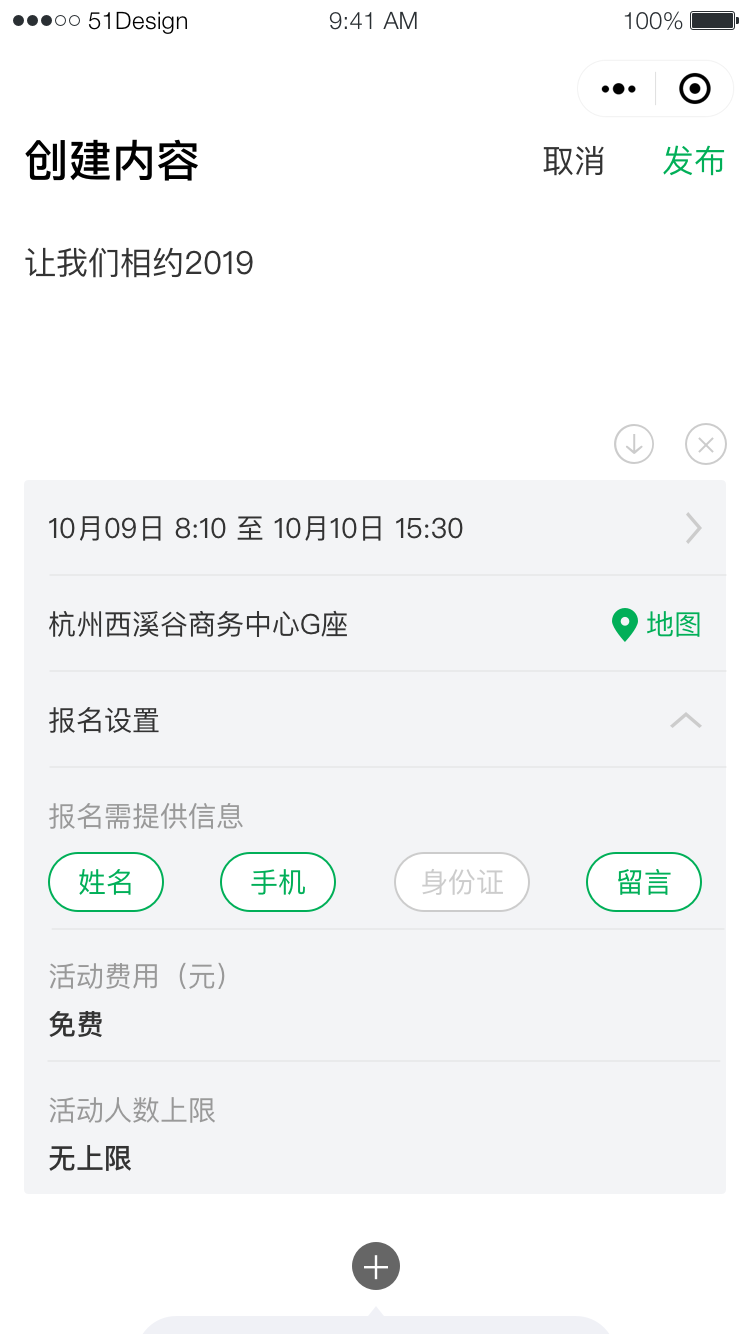Deselect the 姓名 chip

click(x=106, y=882)
